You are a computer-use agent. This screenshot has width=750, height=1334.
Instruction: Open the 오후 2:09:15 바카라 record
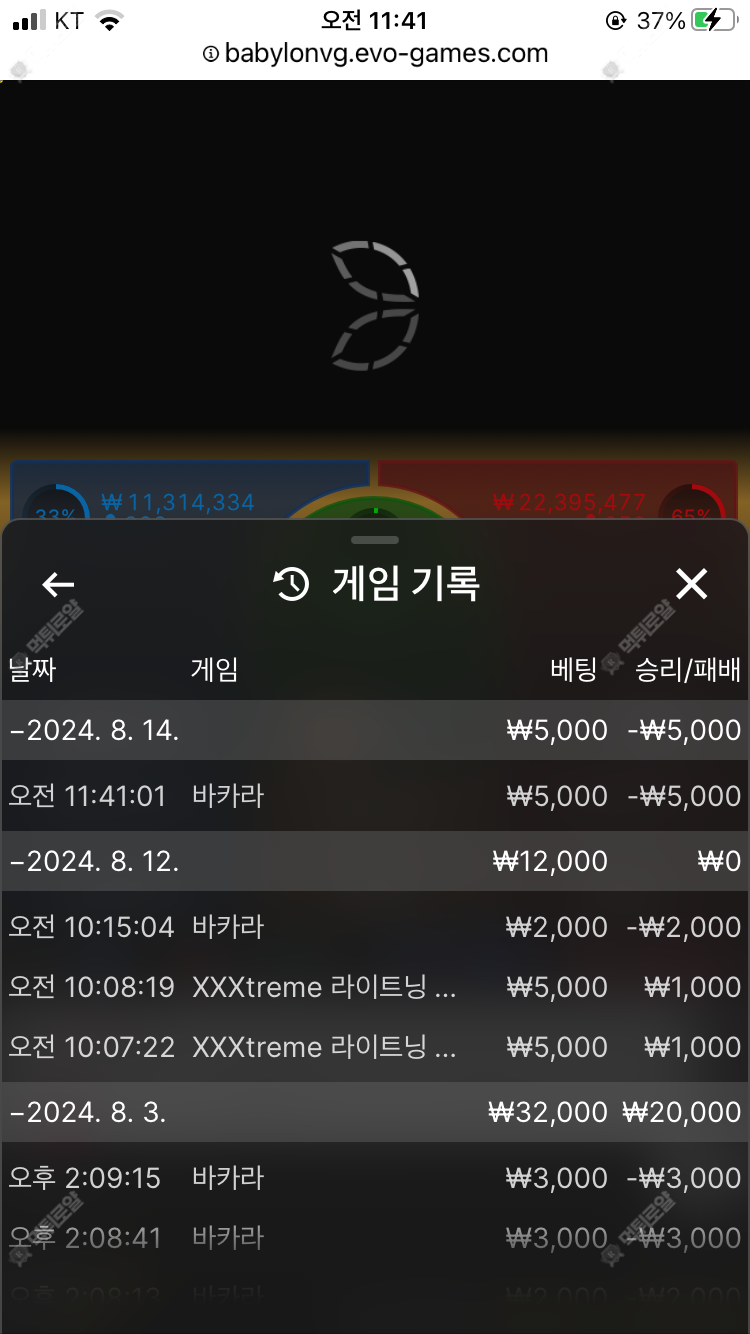pyautogui.click(x=374, y=1178)
